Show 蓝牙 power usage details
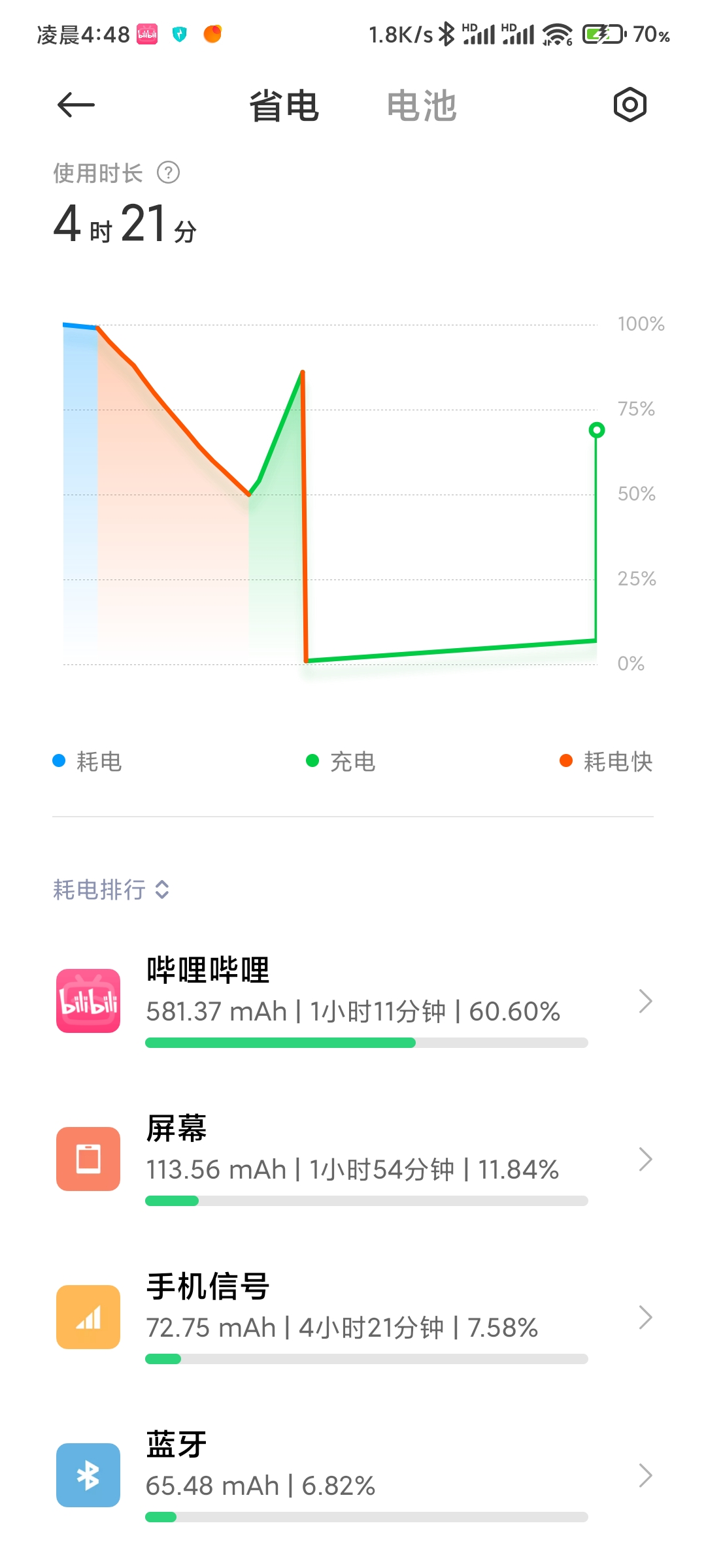 coord(353,1475)
